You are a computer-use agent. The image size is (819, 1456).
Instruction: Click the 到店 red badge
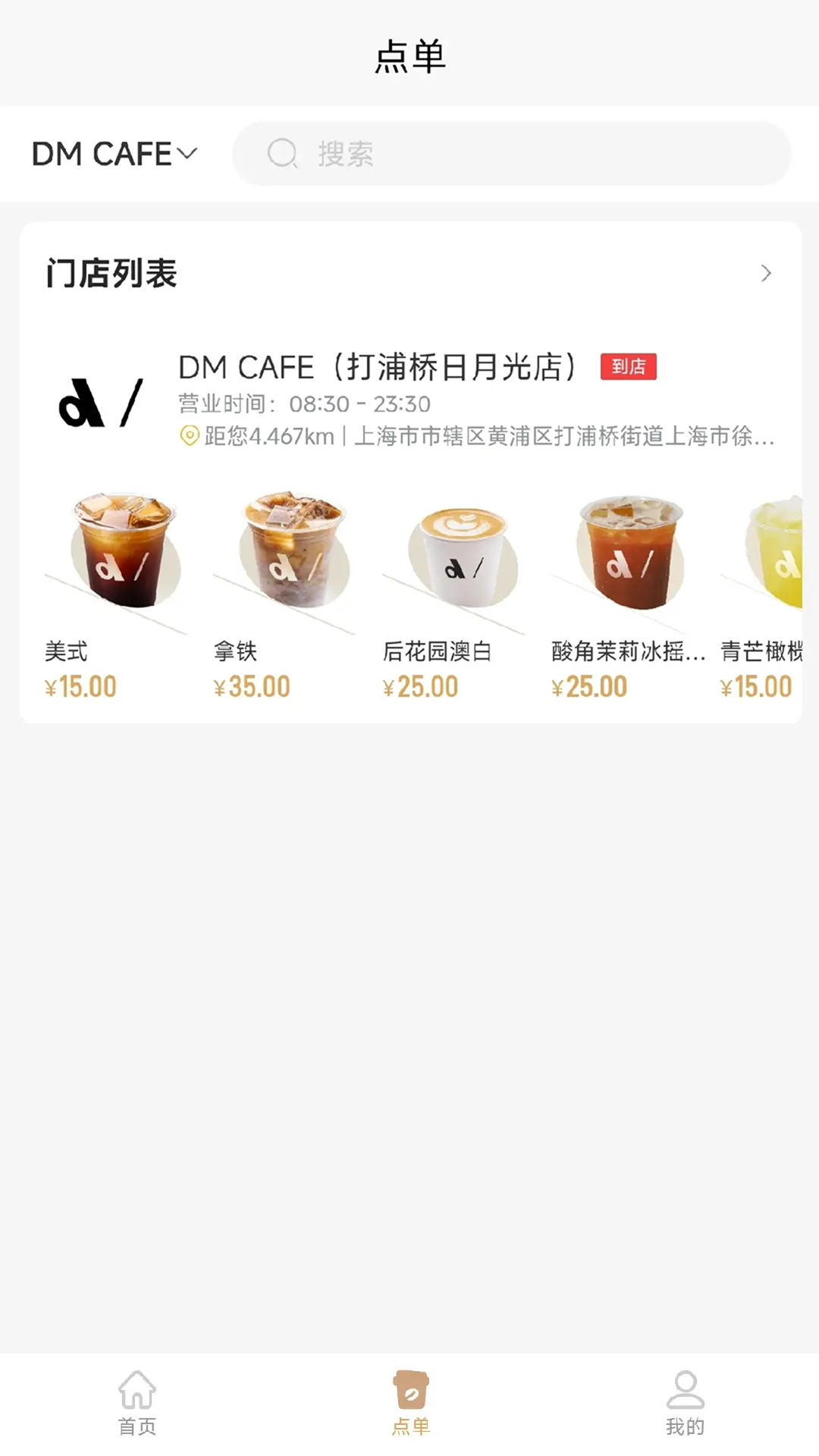coord(627,369)
